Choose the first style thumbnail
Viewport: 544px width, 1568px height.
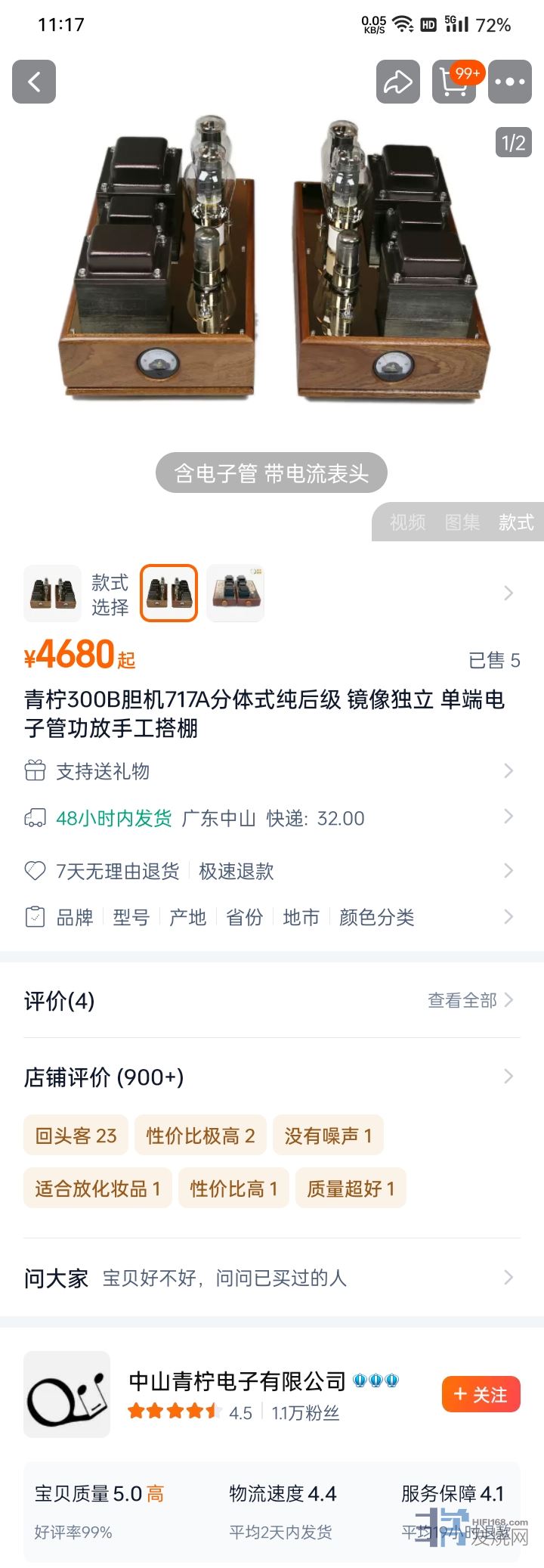(x=52, y=593)
